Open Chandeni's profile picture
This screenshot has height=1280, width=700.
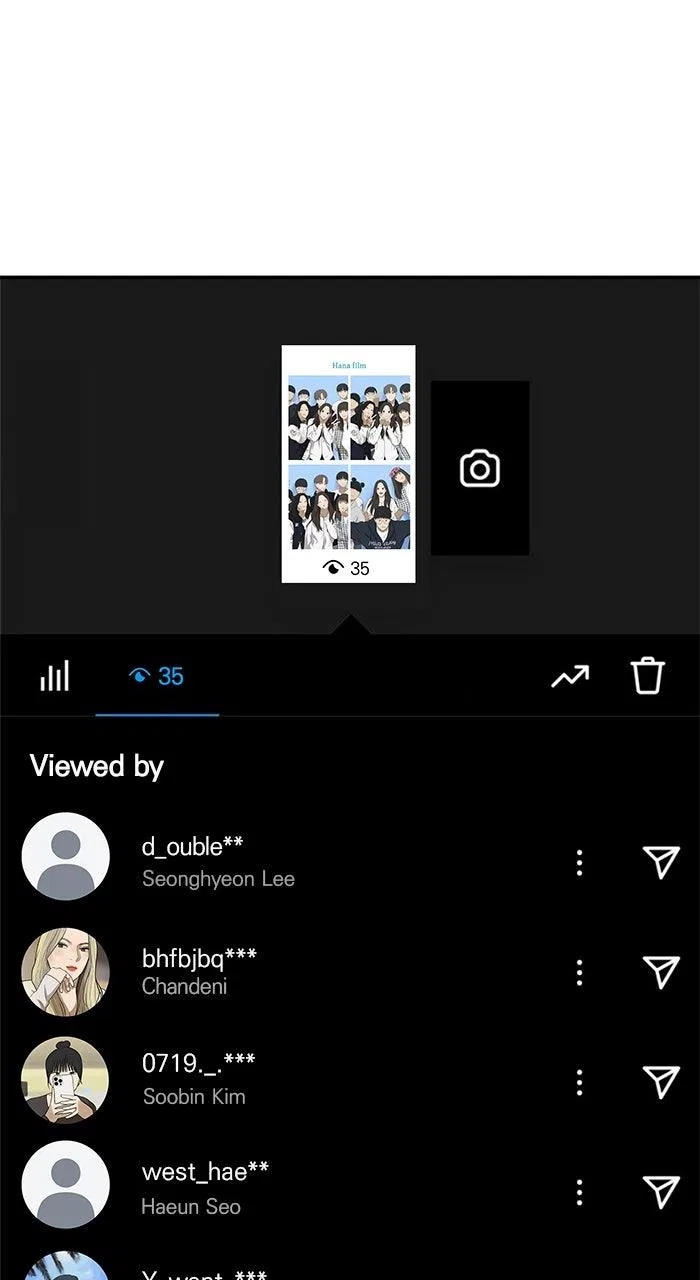point(65,972)
